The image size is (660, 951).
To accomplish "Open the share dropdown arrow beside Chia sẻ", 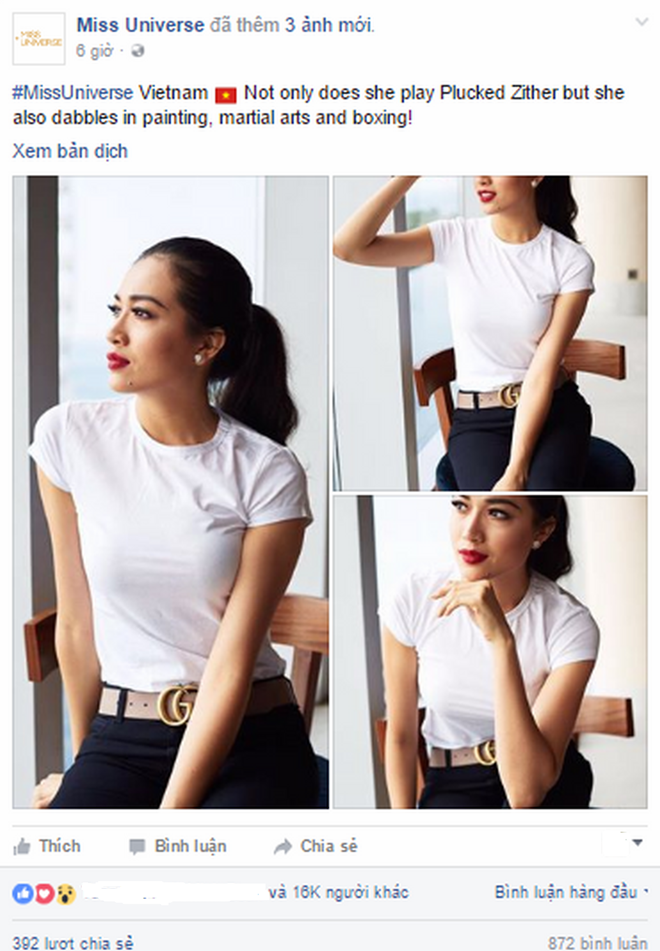I will (638, 843).
